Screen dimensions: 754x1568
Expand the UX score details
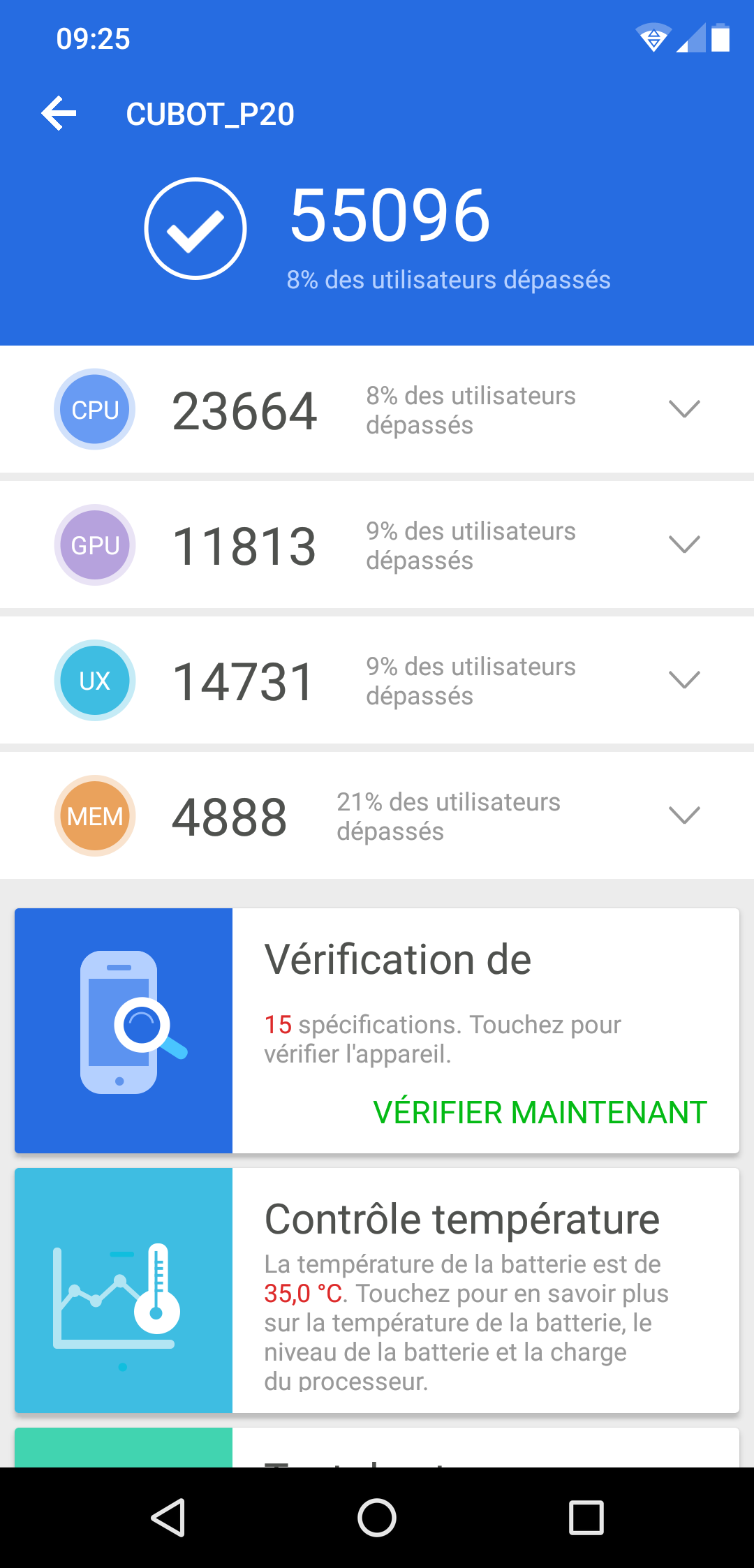pos(683,680)
